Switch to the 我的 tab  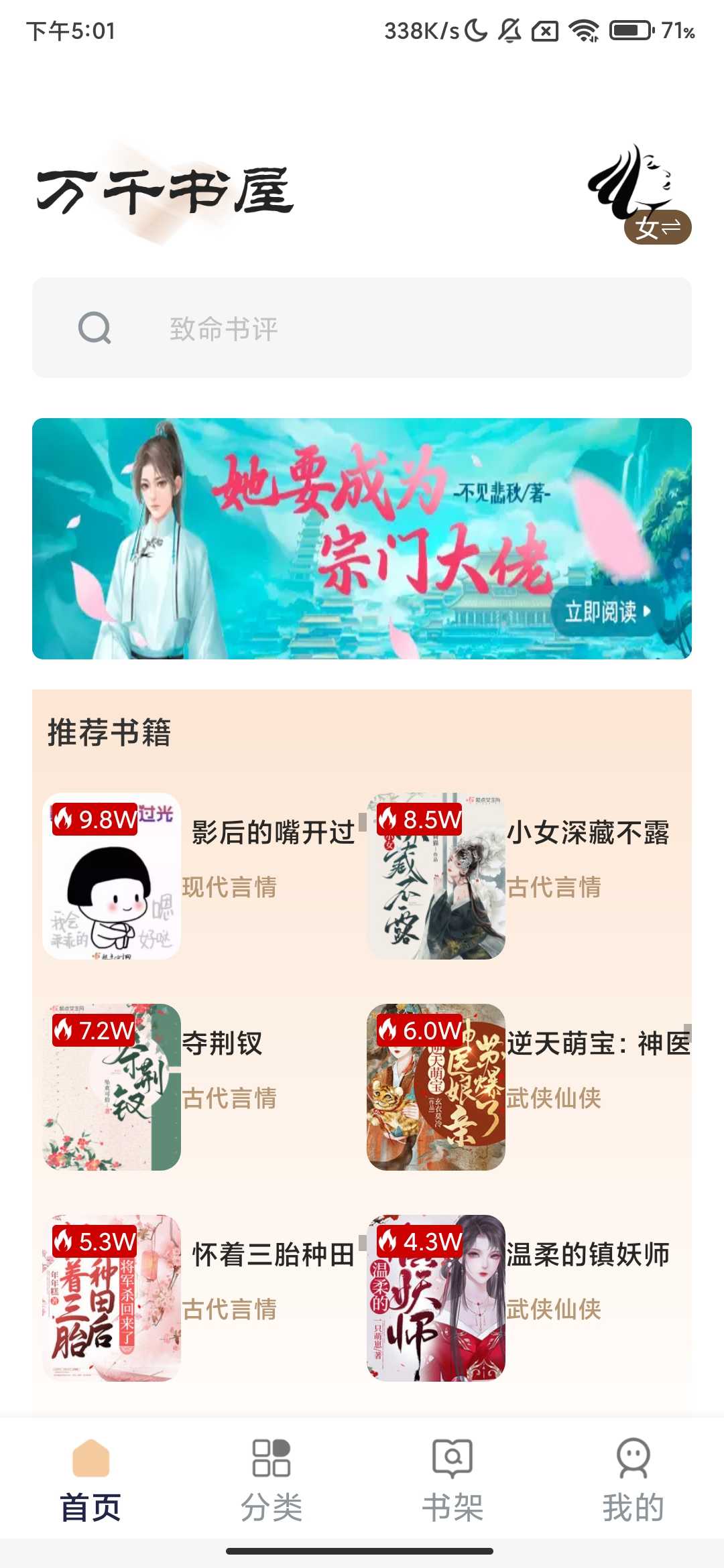click(x=633, y=1478)
